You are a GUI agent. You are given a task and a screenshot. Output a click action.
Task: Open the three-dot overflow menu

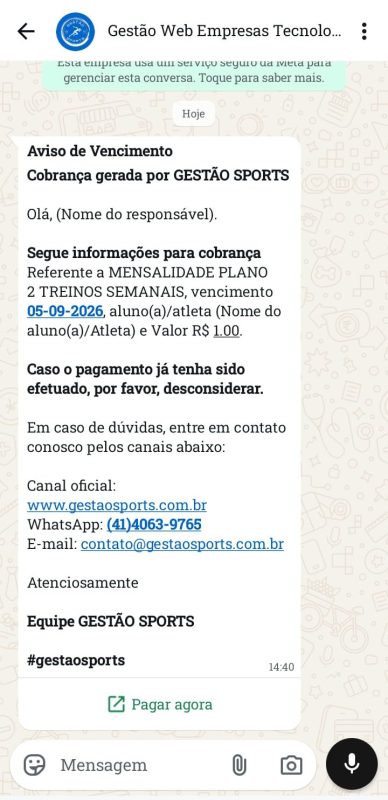pos(364,32)
